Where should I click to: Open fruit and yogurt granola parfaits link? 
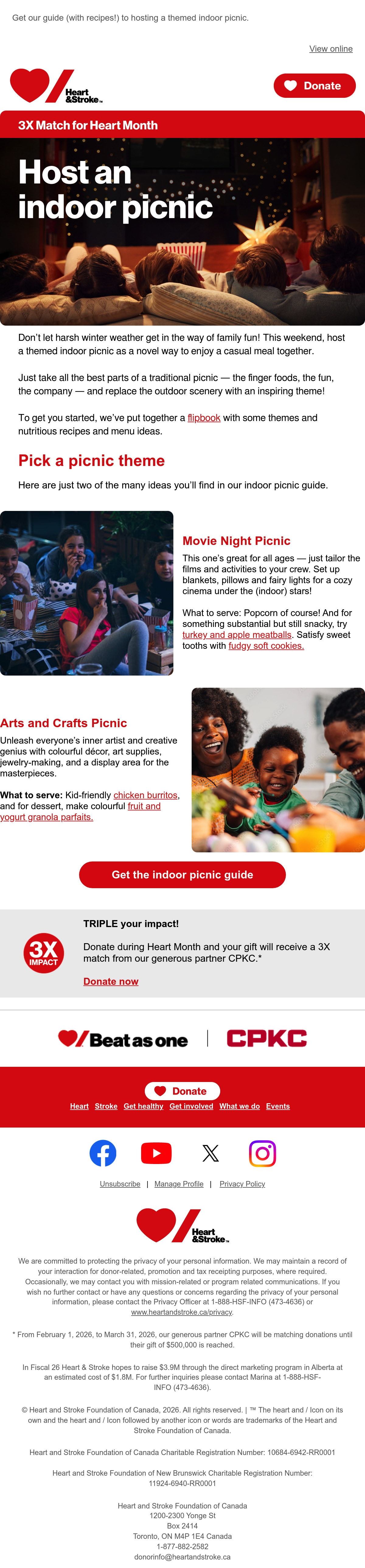(80, 811)
